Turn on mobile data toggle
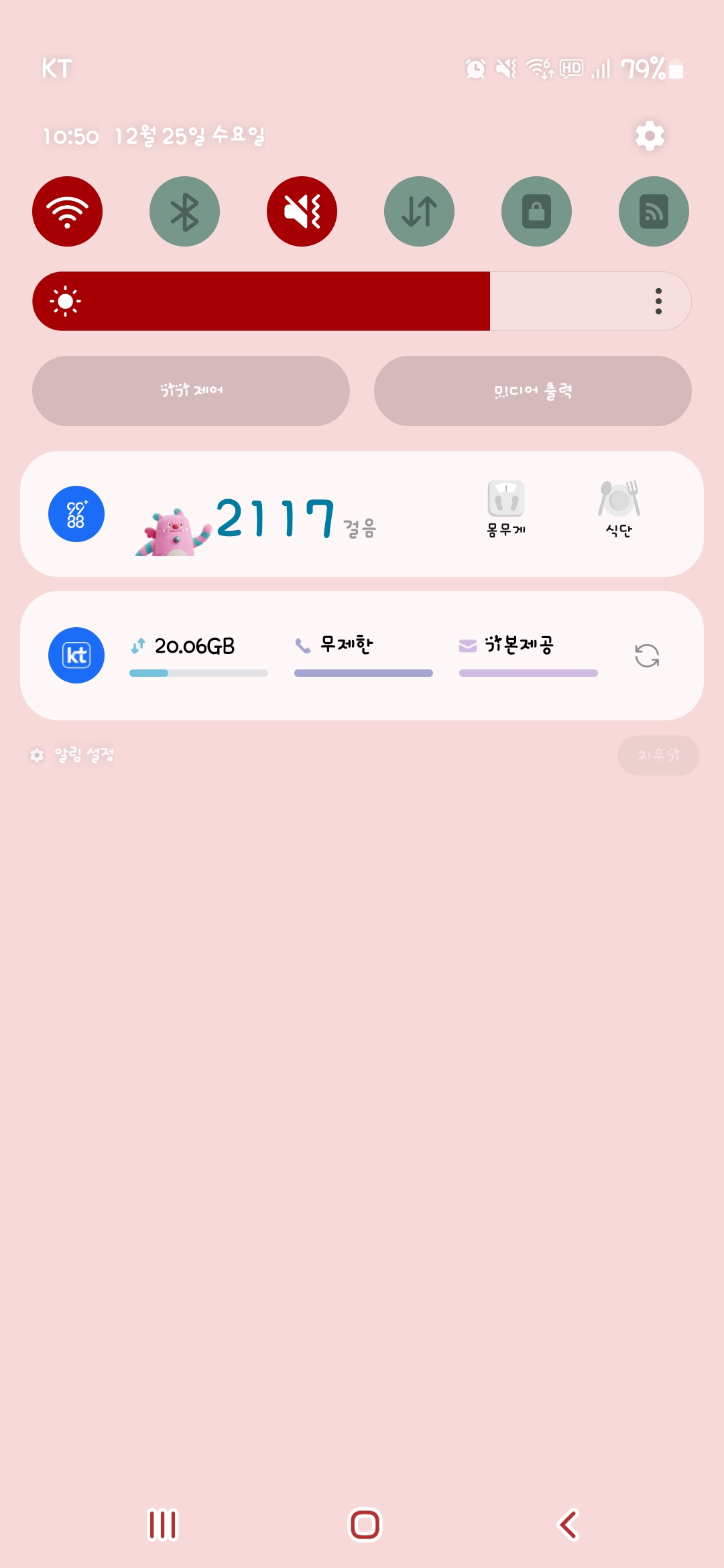Image resolution: width=724 pixels, height=1568 pixels. (x=419, y=212)
